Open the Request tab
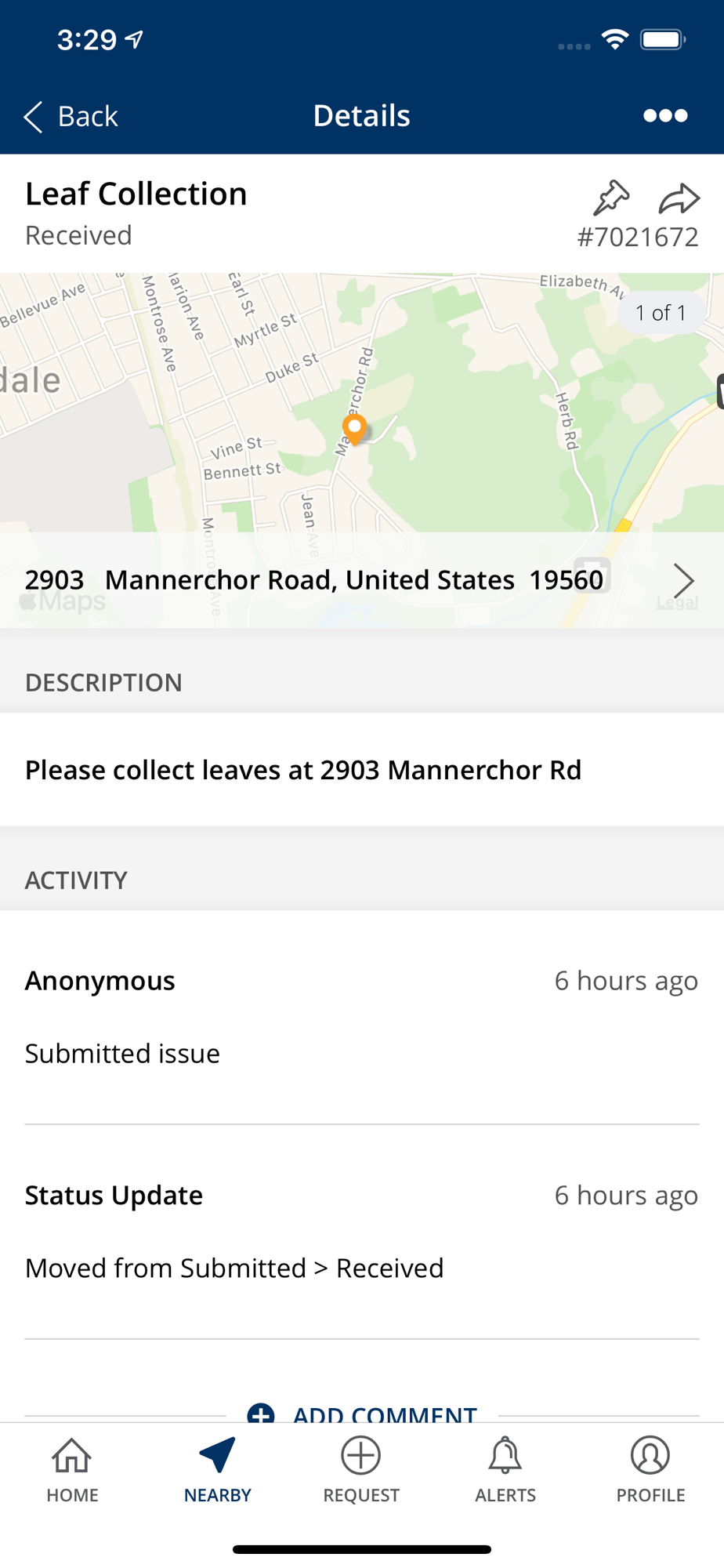Viewport: 724px width, 1568px height. (361, 1471)
